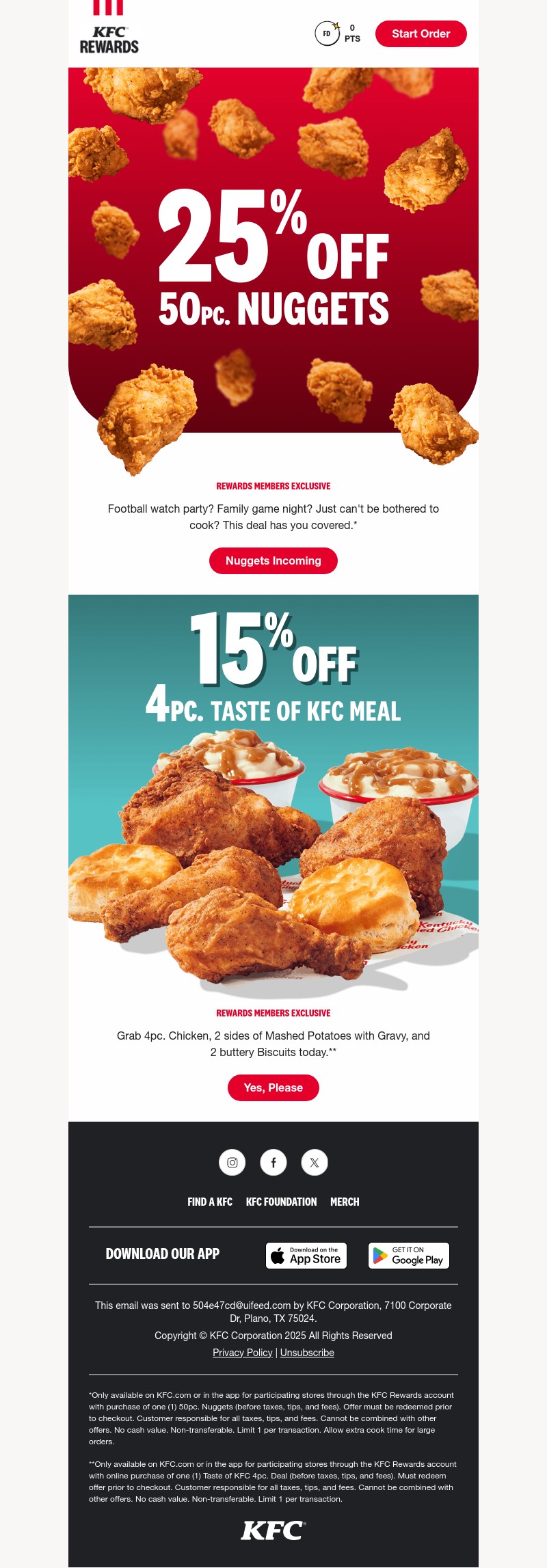Viewport: 547px width, 1568px height.
Task: Open the FIND A KFC link
Action: click(x=209, y=1202)
